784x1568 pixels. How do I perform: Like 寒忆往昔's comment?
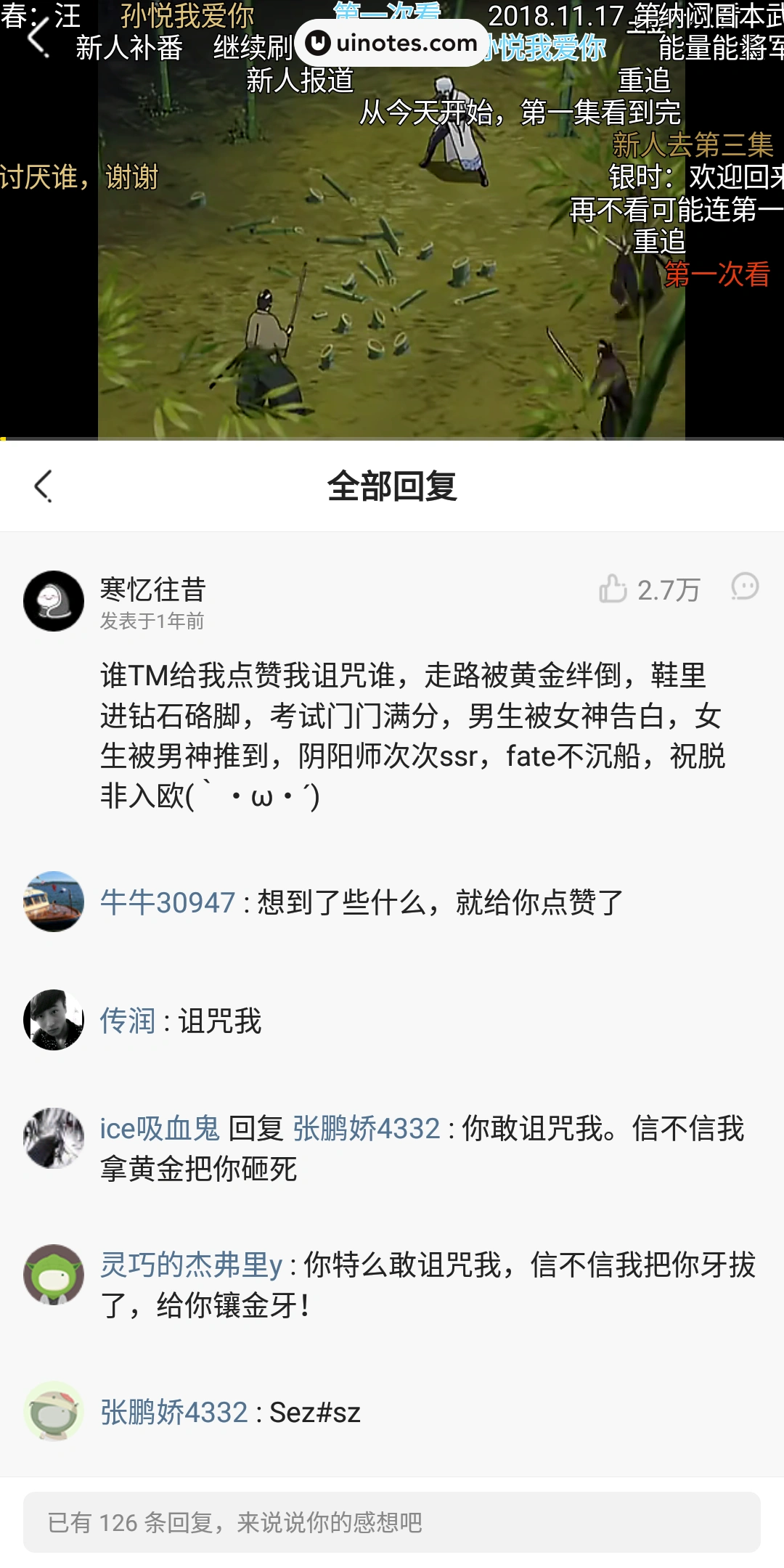613,589
